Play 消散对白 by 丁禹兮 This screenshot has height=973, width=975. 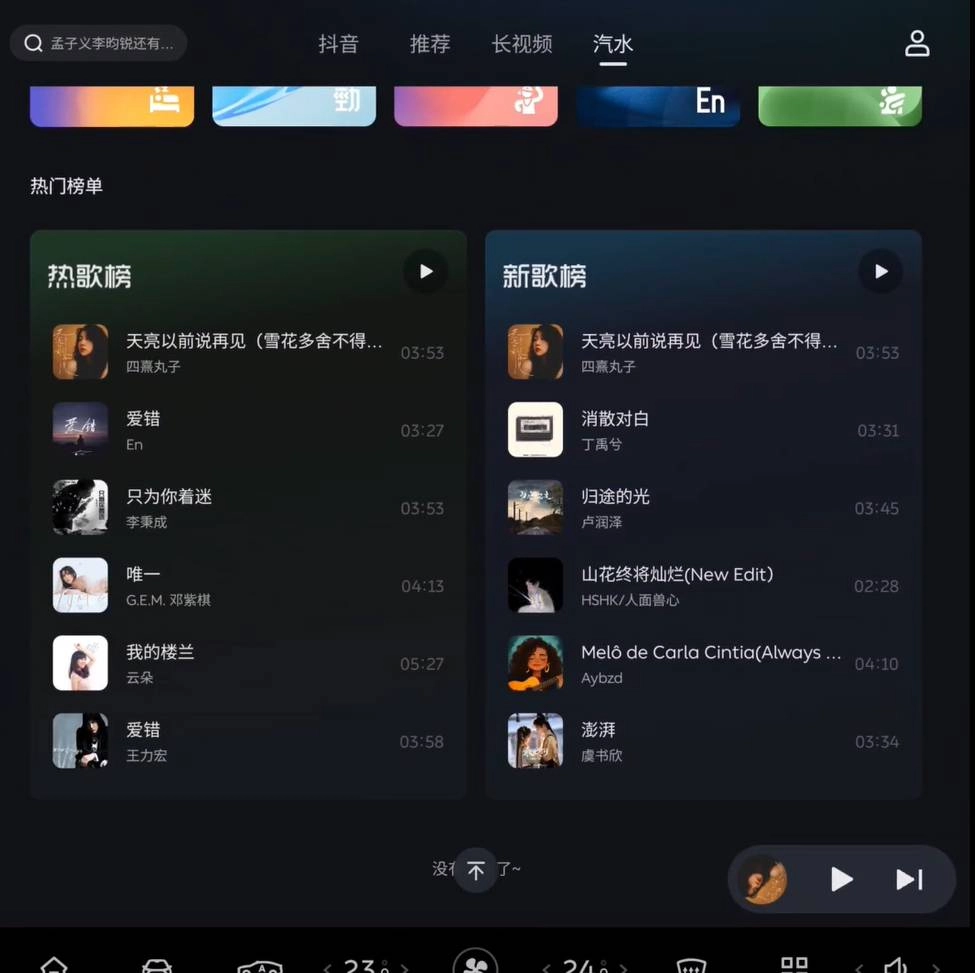703,430
